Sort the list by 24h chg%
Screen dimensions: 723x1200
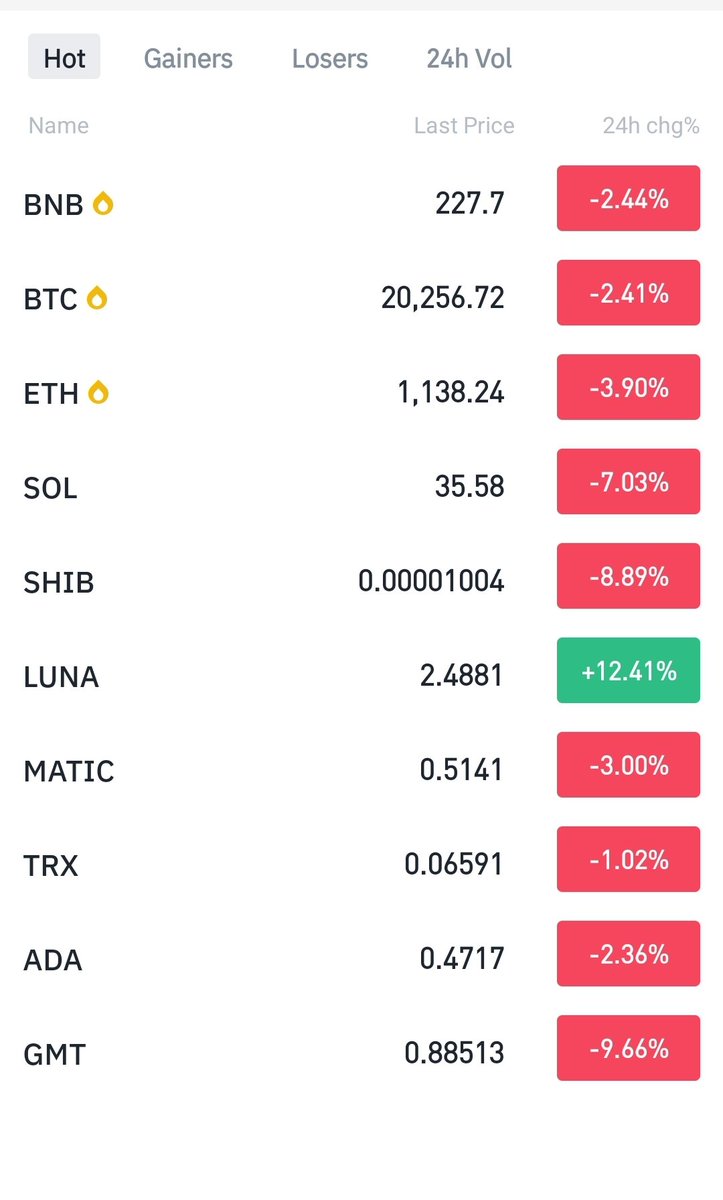click(x=651, y=126)
